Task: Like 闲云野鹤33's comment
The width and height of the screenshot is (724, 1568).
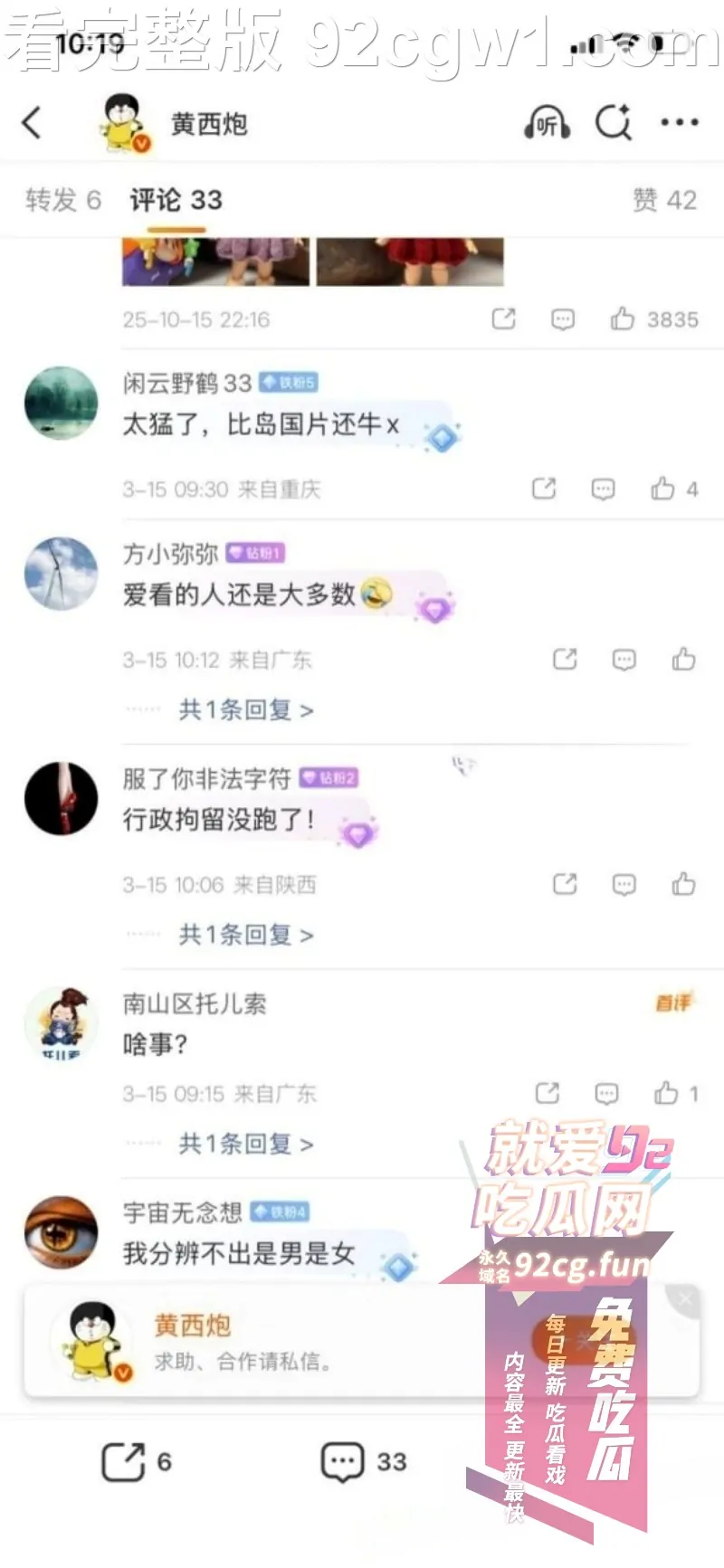Action: pyautogui.click(x=663, y=489)
